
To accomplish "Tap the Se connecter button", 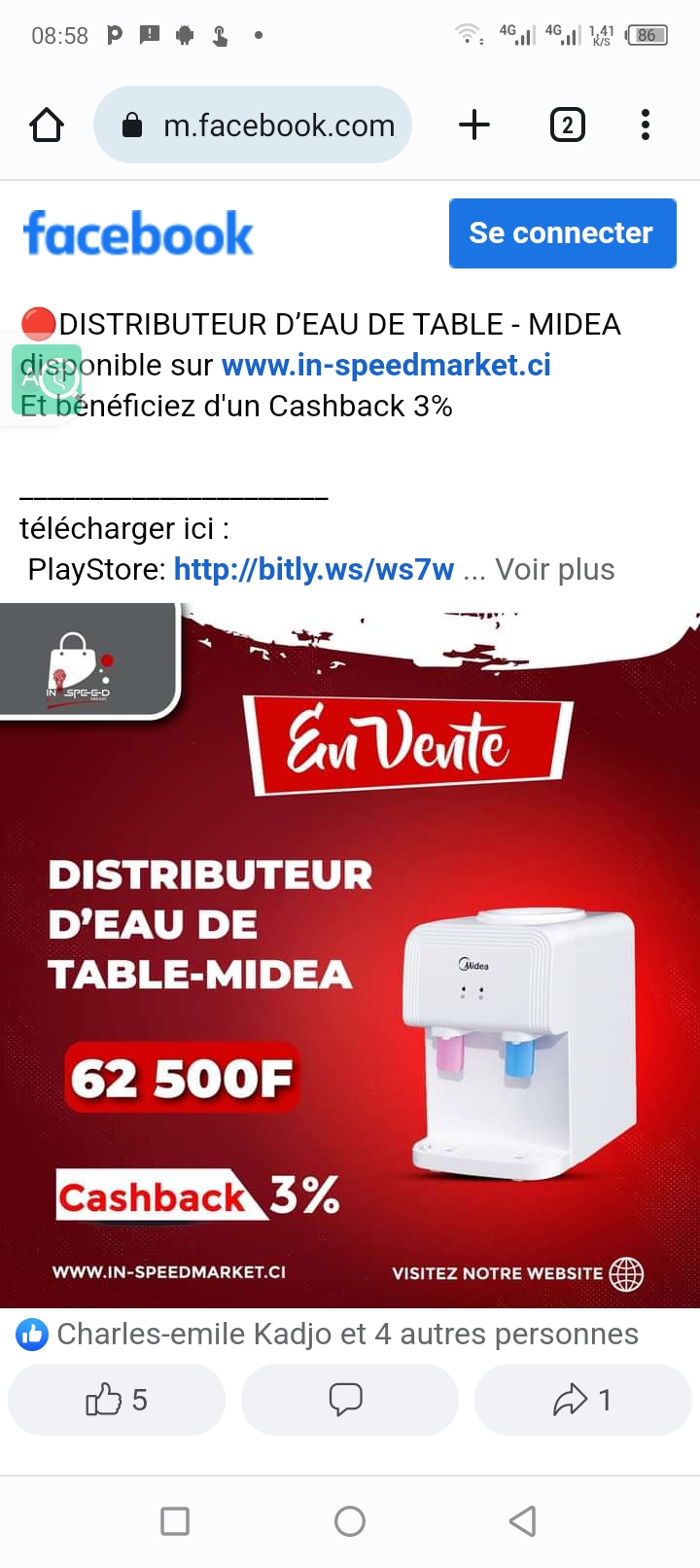I will click(562, 233).
